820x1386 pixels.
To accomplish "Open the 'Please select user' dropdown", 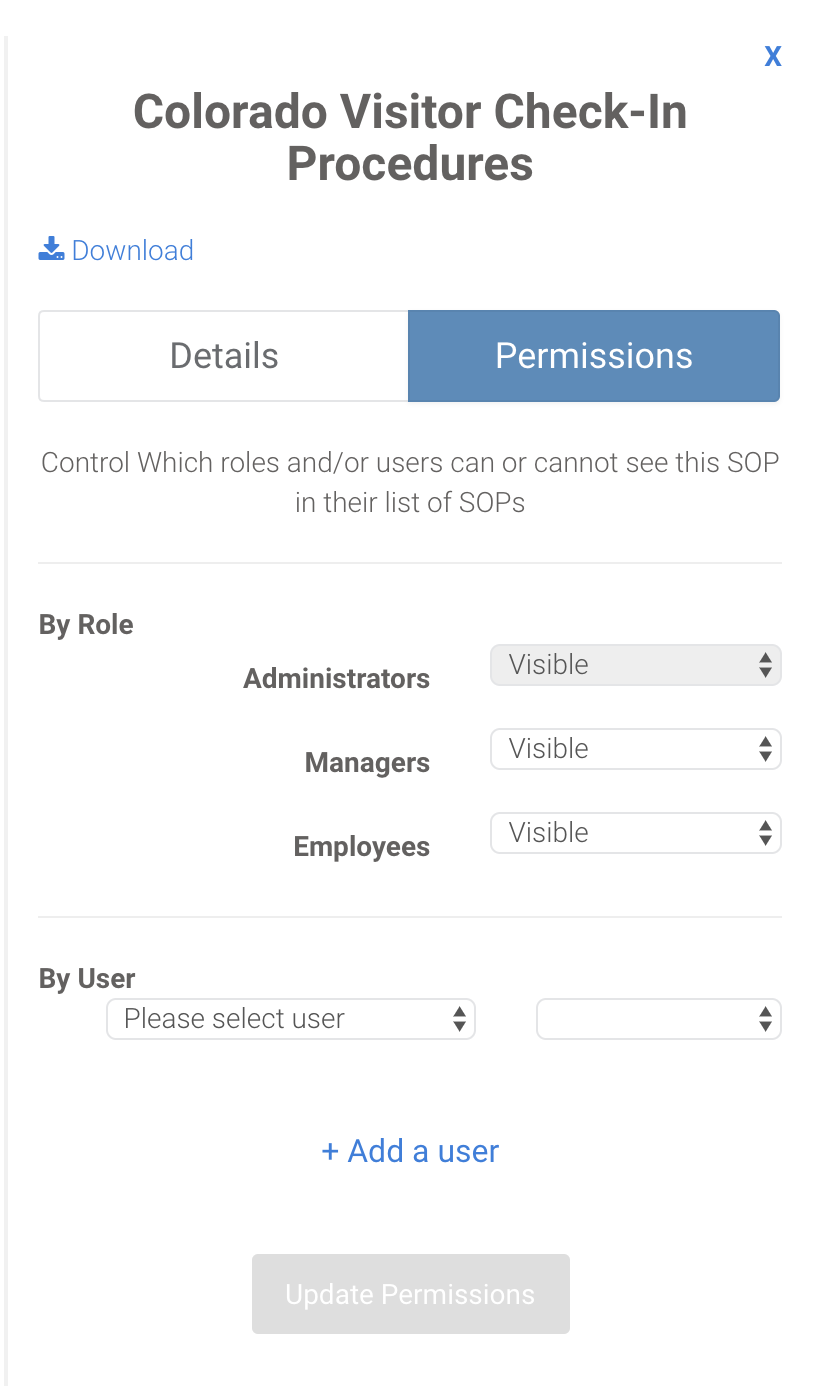I will (291, 1019).
